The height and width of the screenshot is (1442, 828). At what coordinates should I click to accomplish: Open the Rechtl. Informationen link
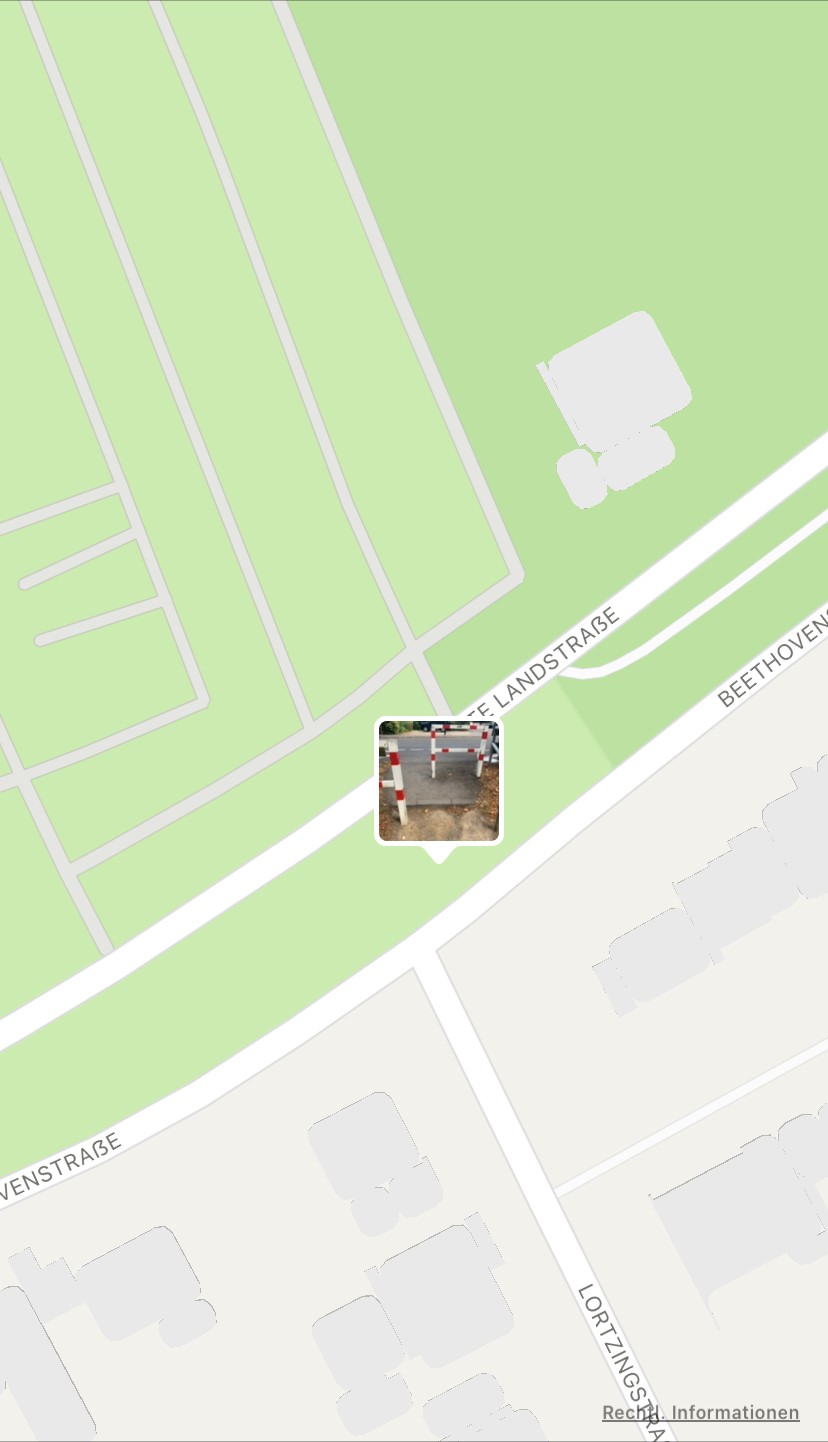point(700,1412)
